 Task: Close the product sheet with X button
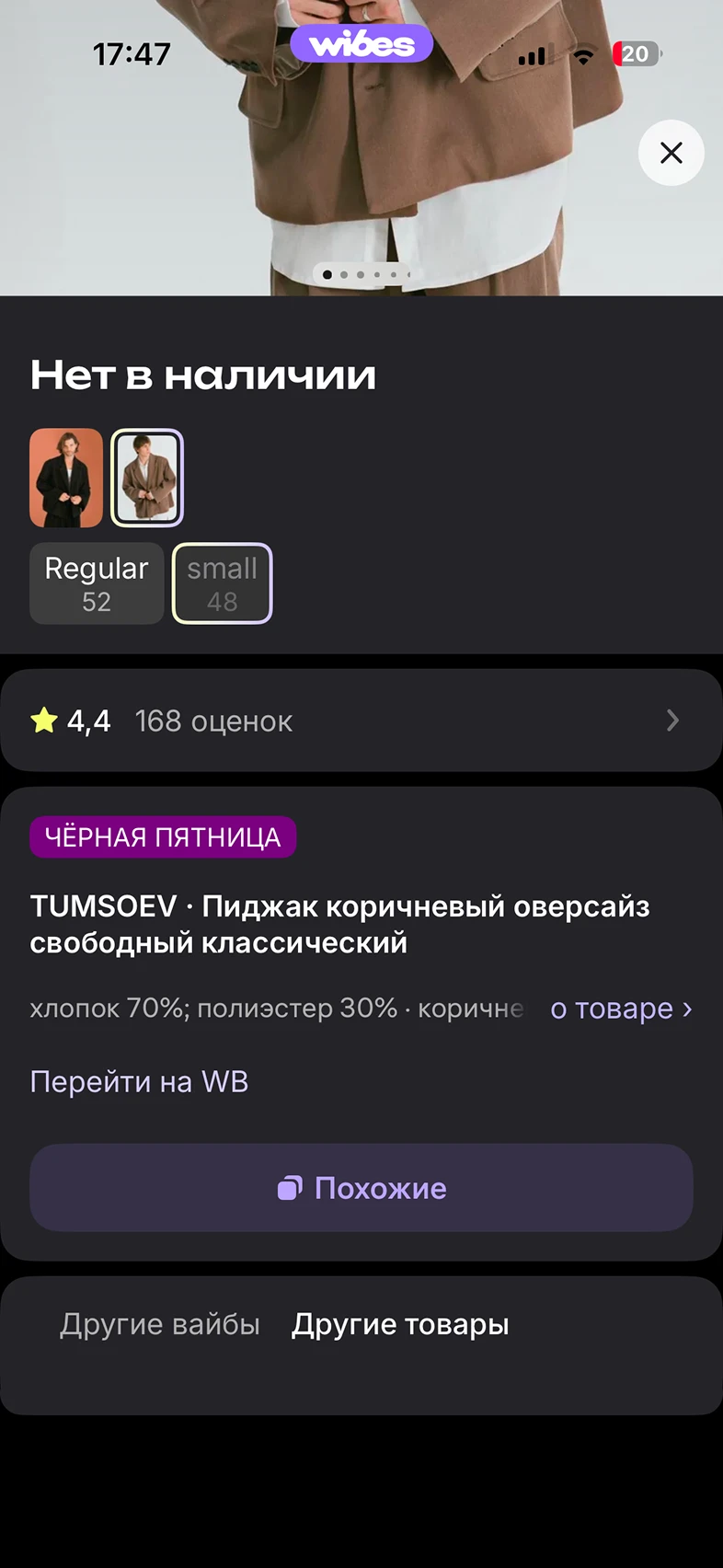point(671,153)
